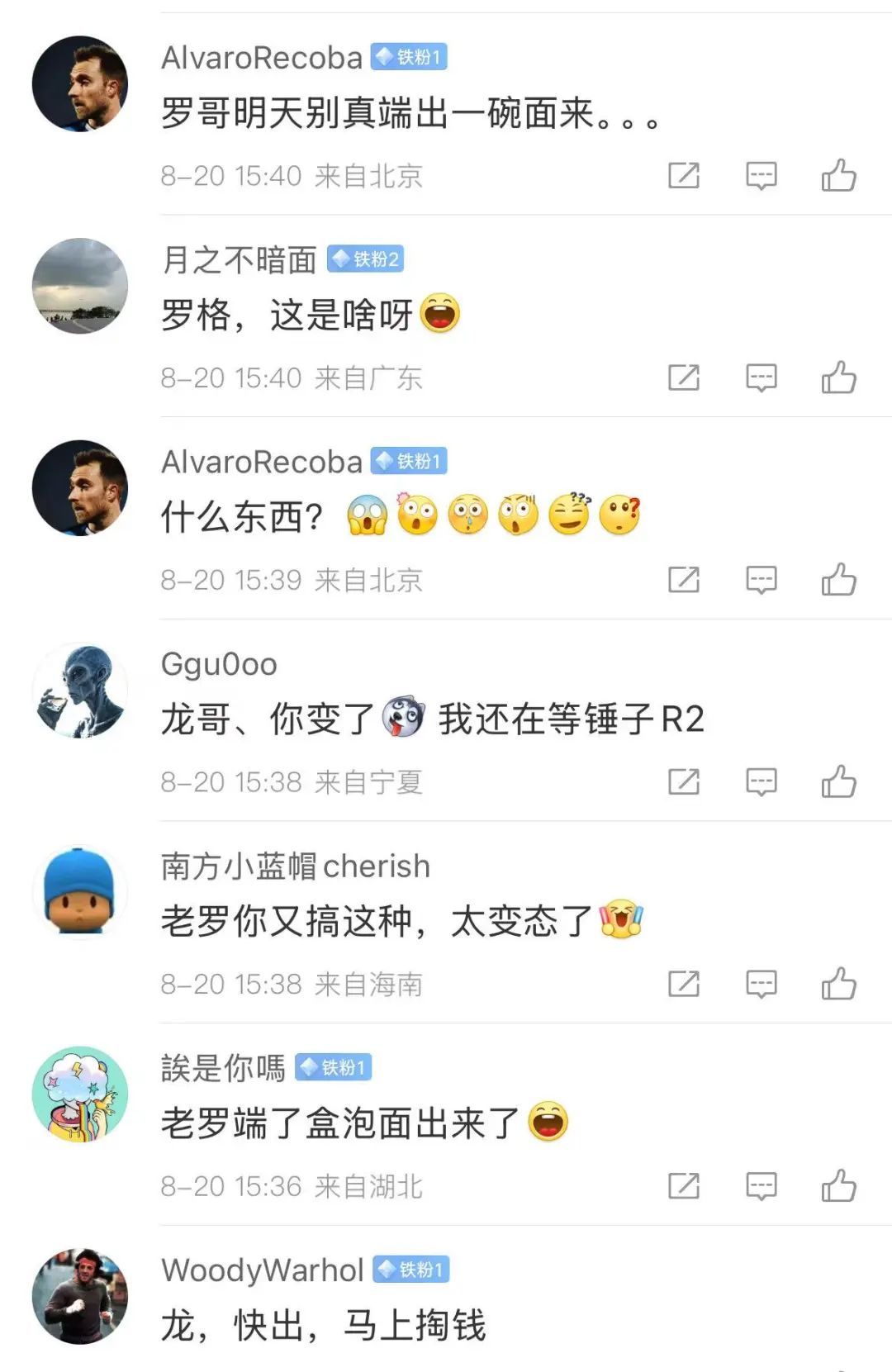Viewport: 892px width, 1372px height.
Task: Like 月之不暗面's comment
Action: (838, 377)
